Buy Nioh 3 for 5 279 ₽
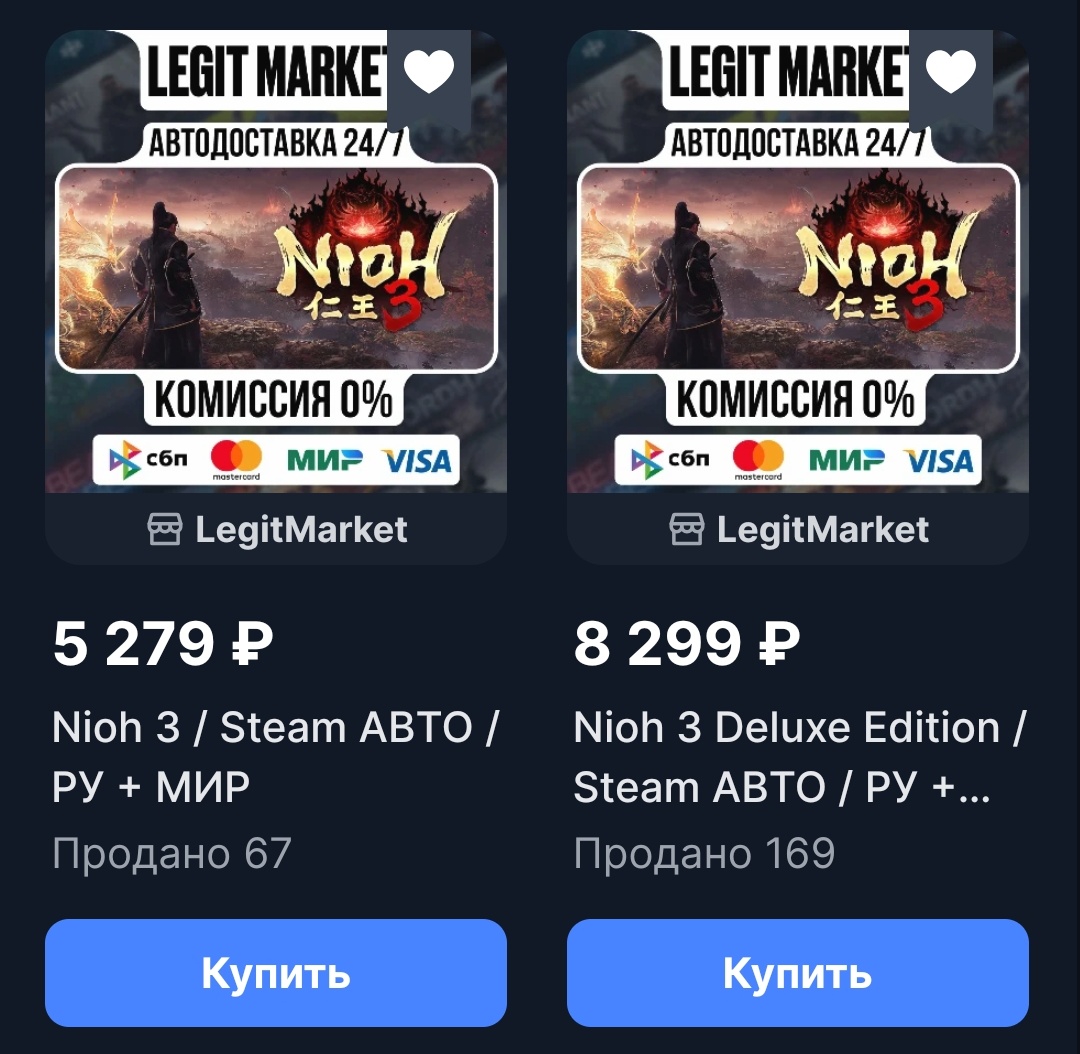1080x1054 pixels. pos(276,973)
